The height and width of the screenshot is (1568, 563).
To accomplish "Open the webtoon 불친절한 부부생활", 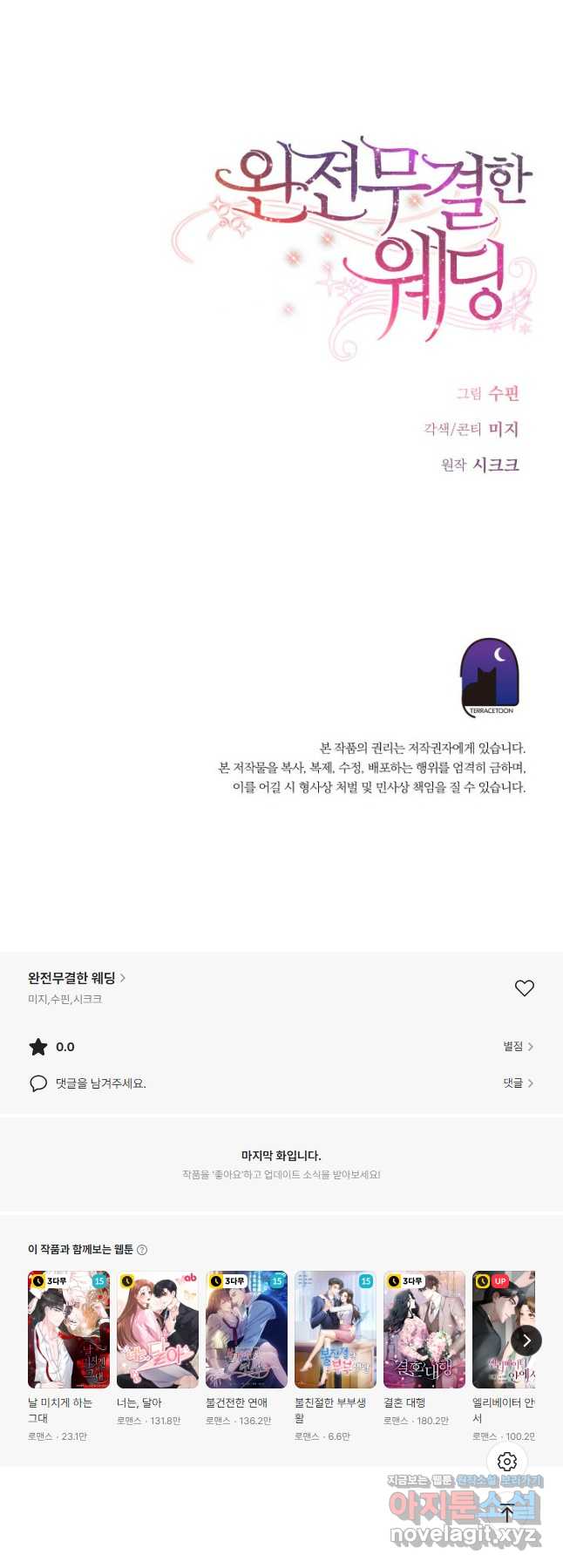I will (x=336, y=1329).
